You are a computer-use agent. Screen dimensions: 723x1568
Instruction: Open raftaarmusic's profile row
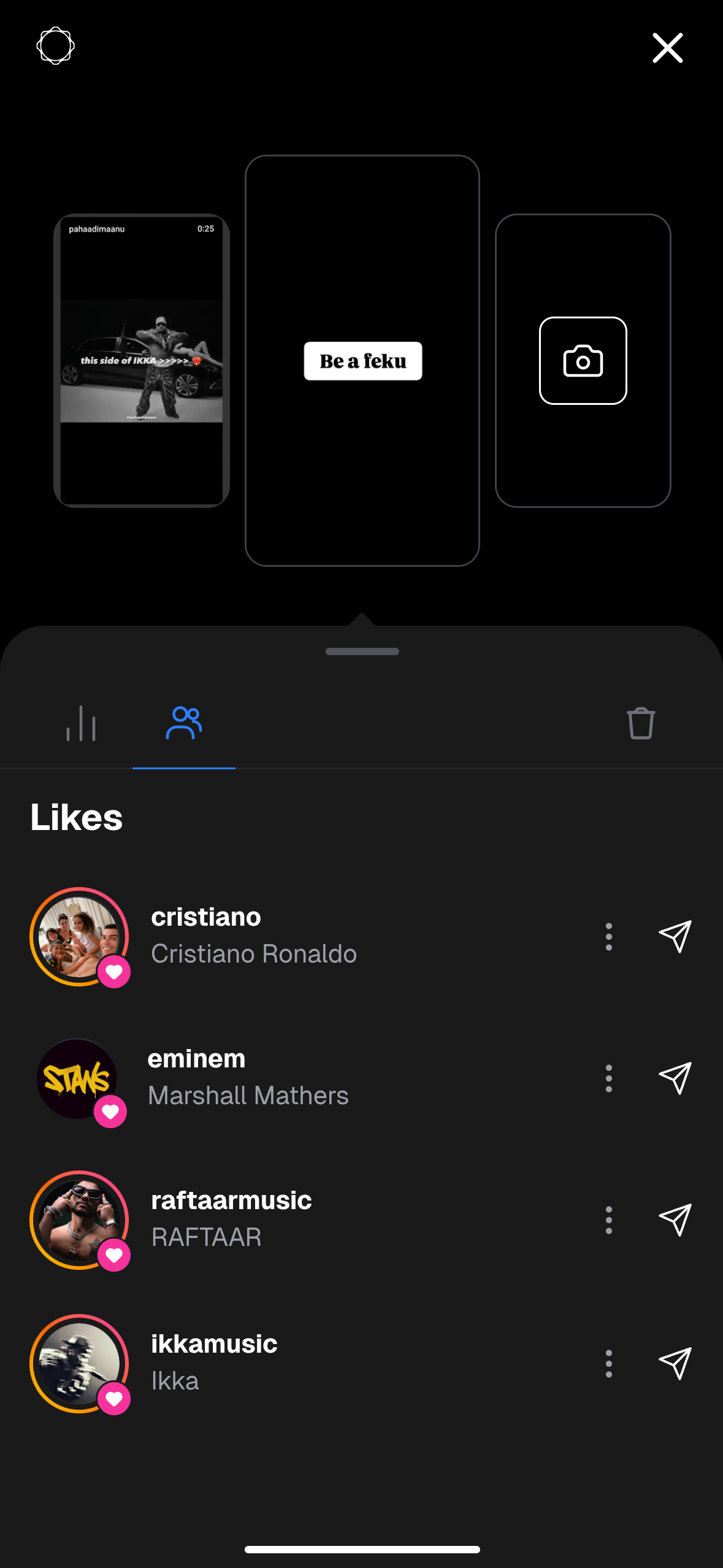tap(232, 1220)
